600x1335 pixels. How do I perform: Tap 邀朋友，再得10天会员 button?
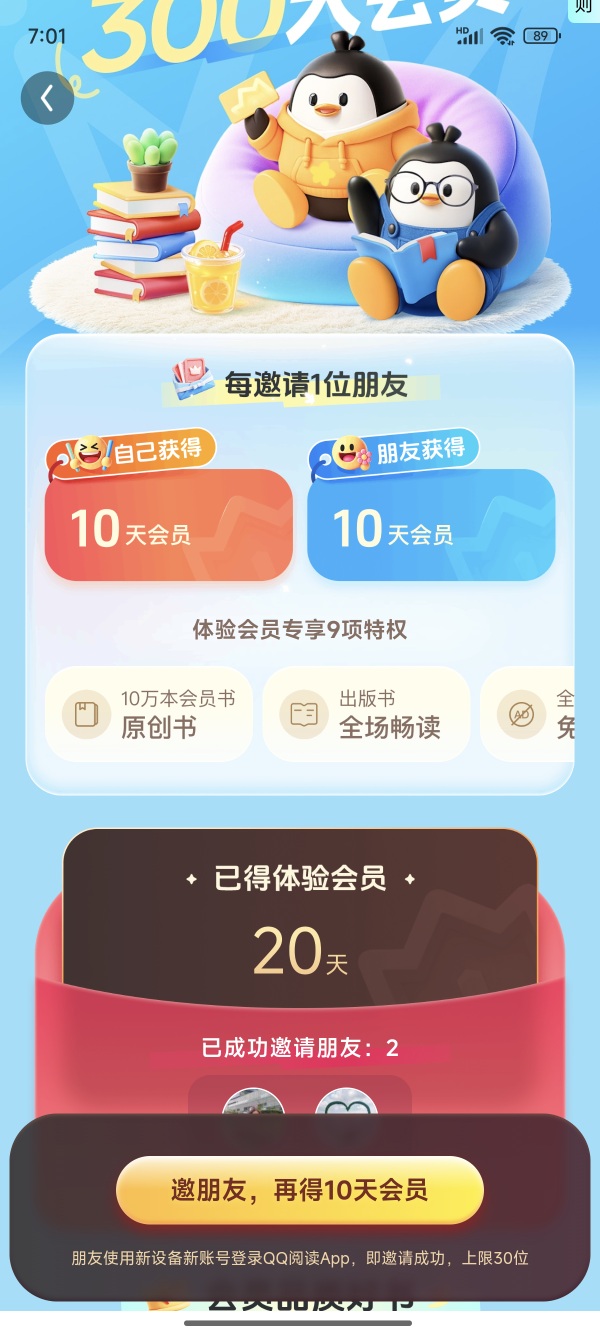300,1190
